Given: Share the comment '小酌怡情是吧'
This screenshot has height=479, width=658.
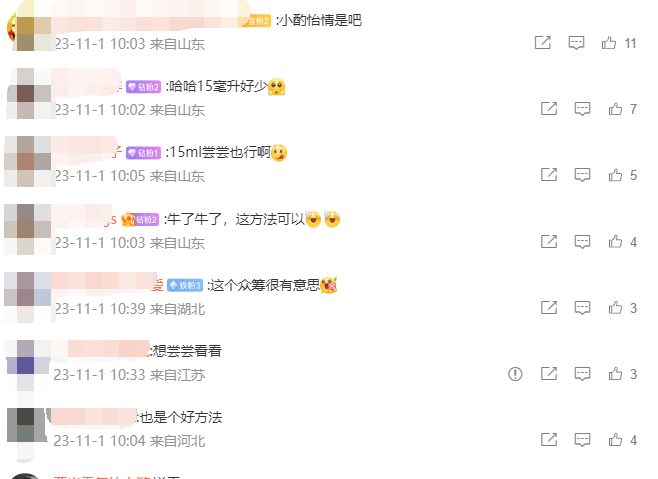Looking at the screenshot, I should click(543, 43).
